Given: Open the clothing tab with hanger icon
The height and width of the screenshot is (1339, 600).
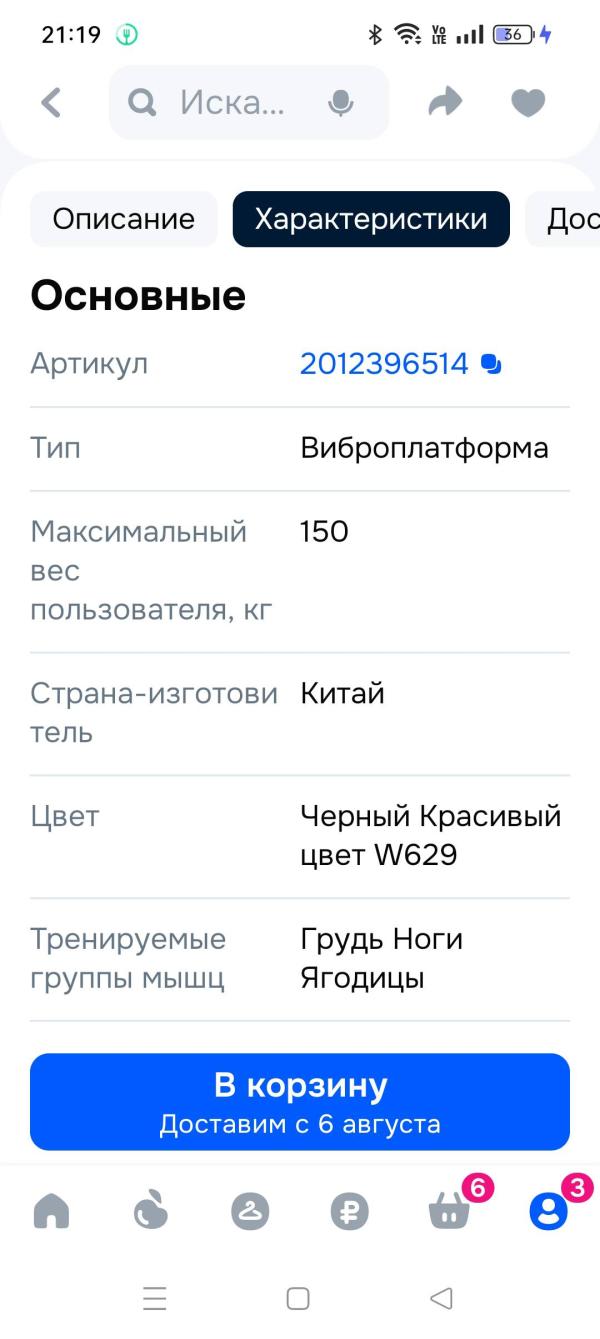Looking at the screenshot, I should (250, 1212).
